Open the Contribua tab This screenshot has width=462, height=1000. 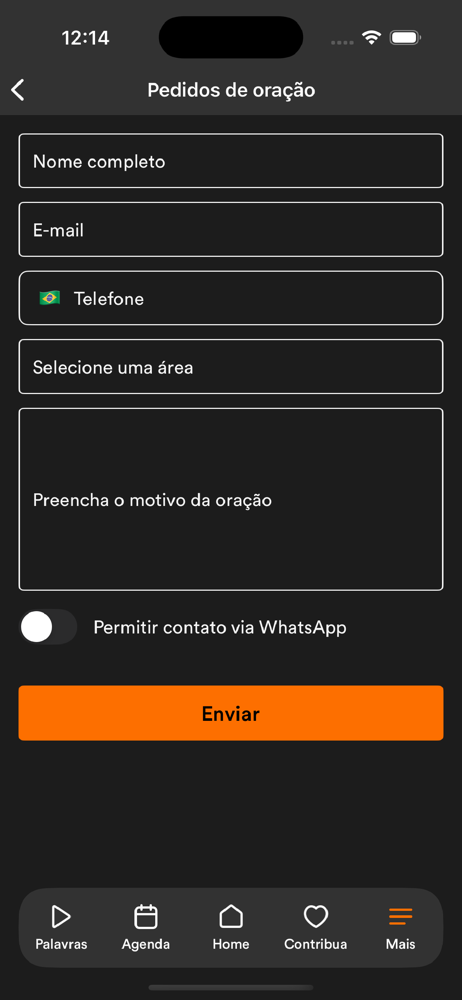pyautogui.click(x=316, y=927)
